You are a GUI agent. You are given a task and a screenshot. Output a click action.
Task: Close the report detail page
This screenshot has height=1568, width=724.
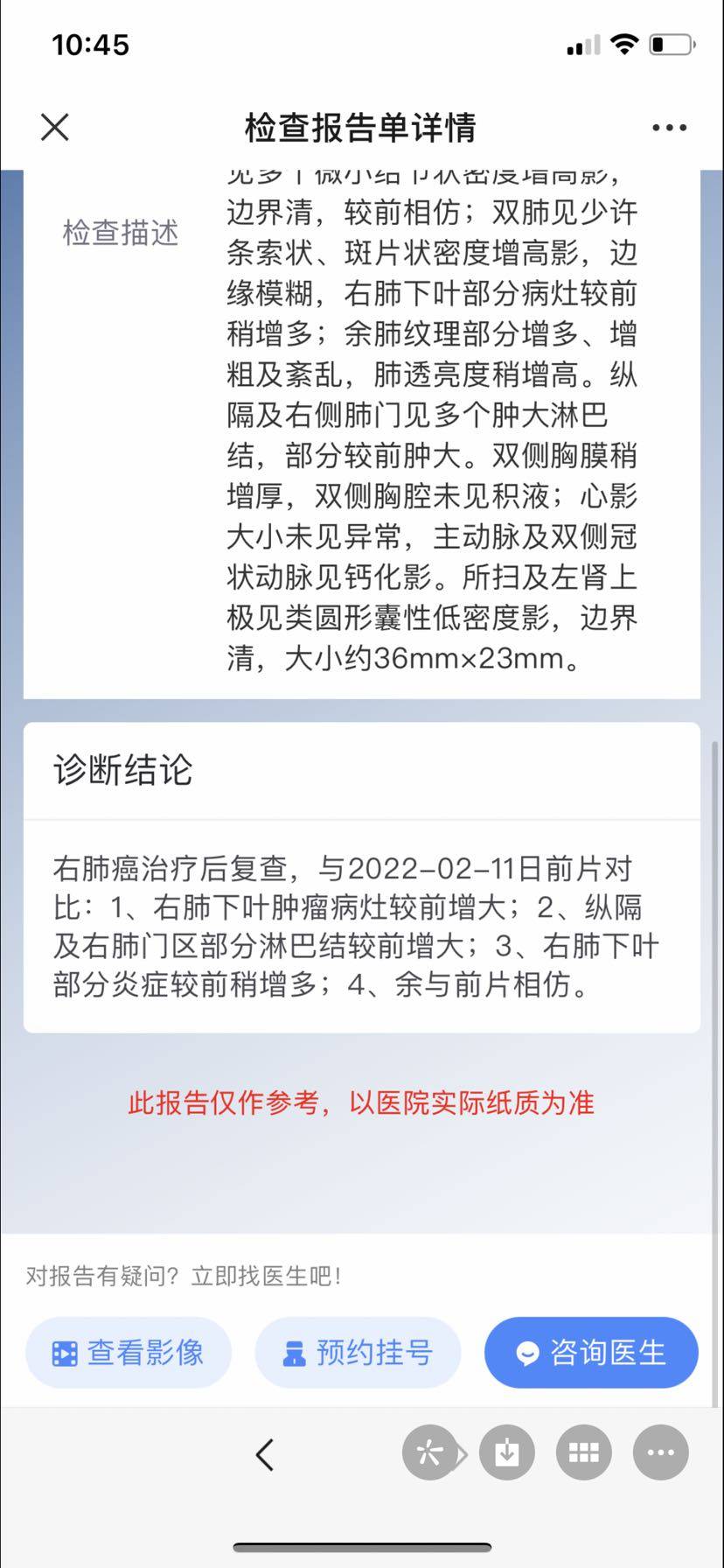pyautogui.click(x=54, y=128)
